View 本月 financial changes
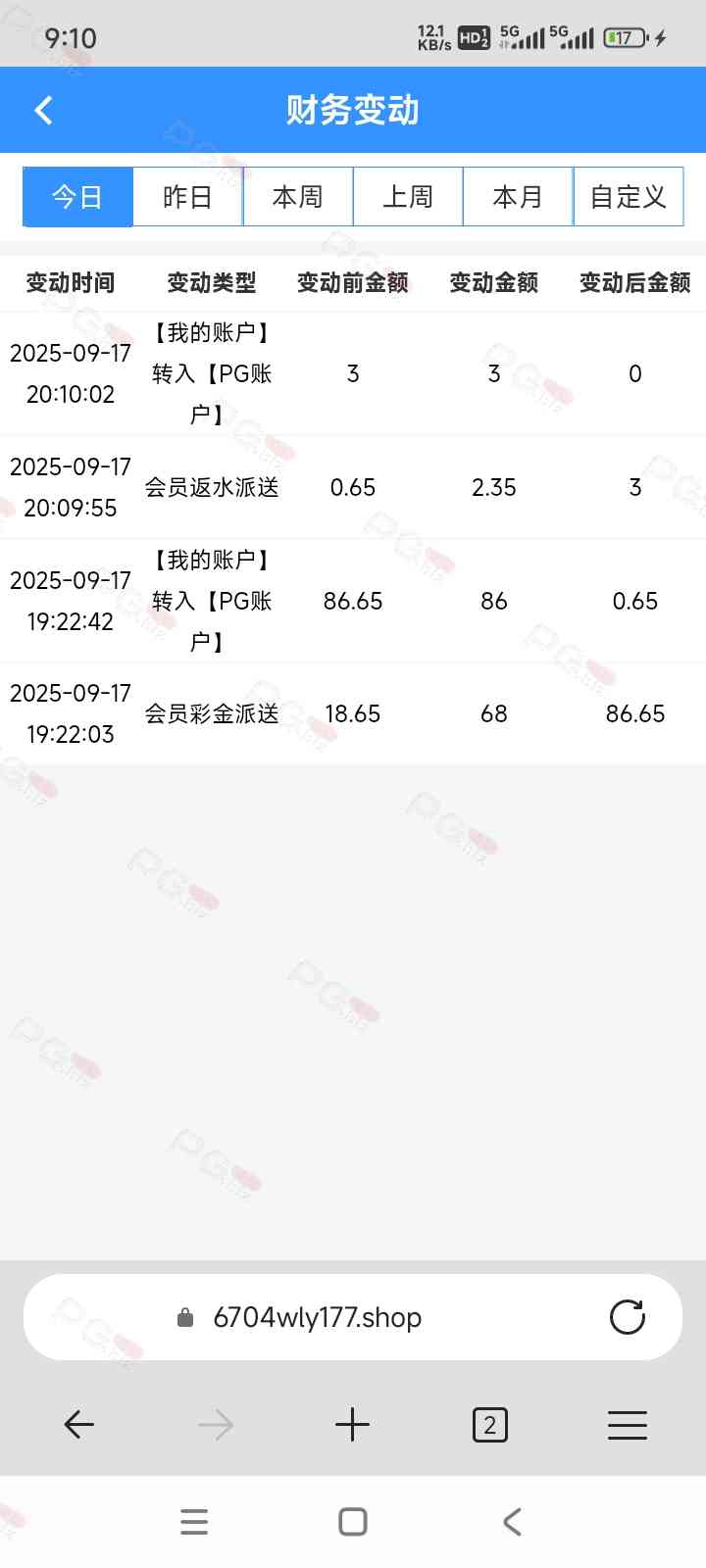 [518, 197]
